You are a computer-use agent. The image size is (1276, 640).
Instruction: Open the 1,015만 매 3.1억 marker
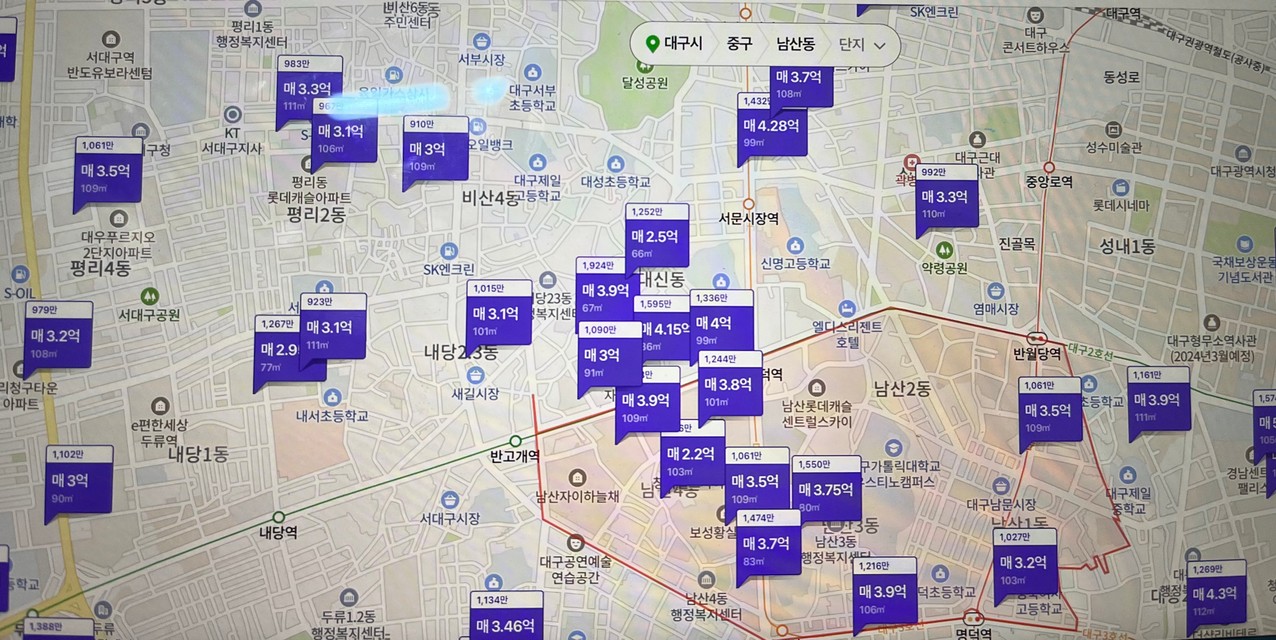click(x=498, y=319)
